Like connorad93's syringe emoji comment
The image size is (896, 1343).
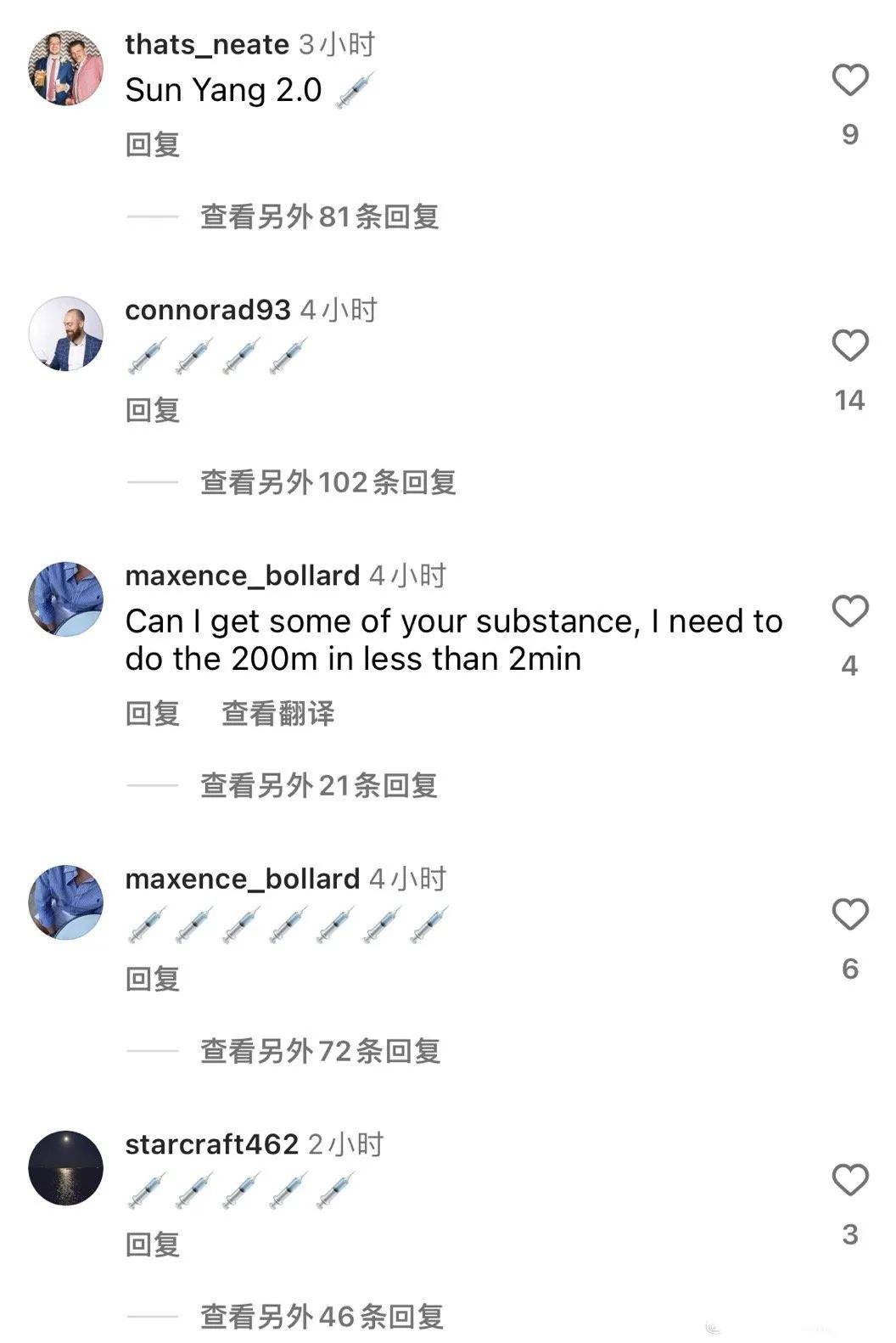[849, 346]
